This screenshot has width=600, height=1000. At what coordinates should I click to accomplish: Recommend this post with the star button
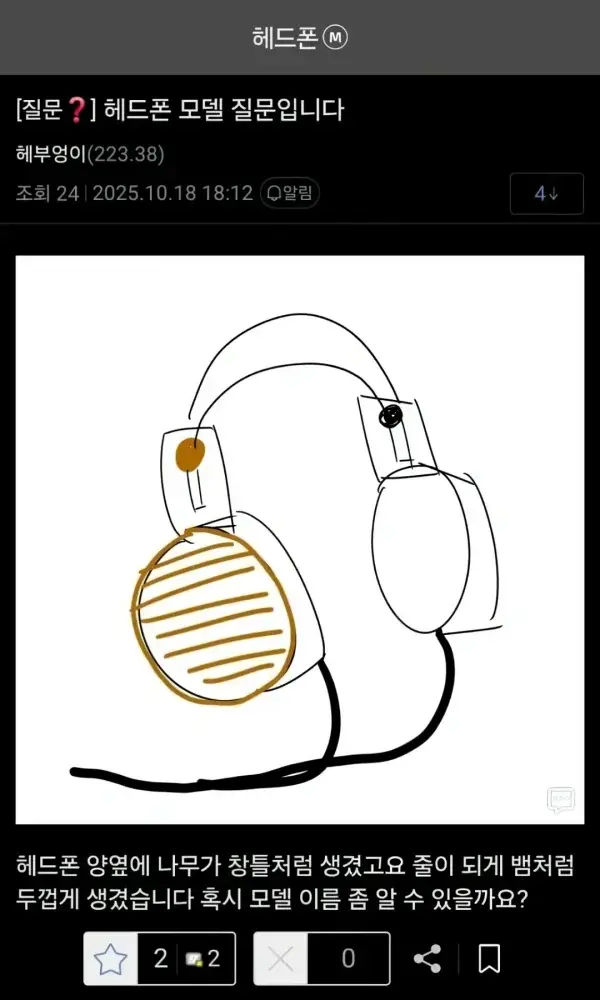tap(112, 959)
